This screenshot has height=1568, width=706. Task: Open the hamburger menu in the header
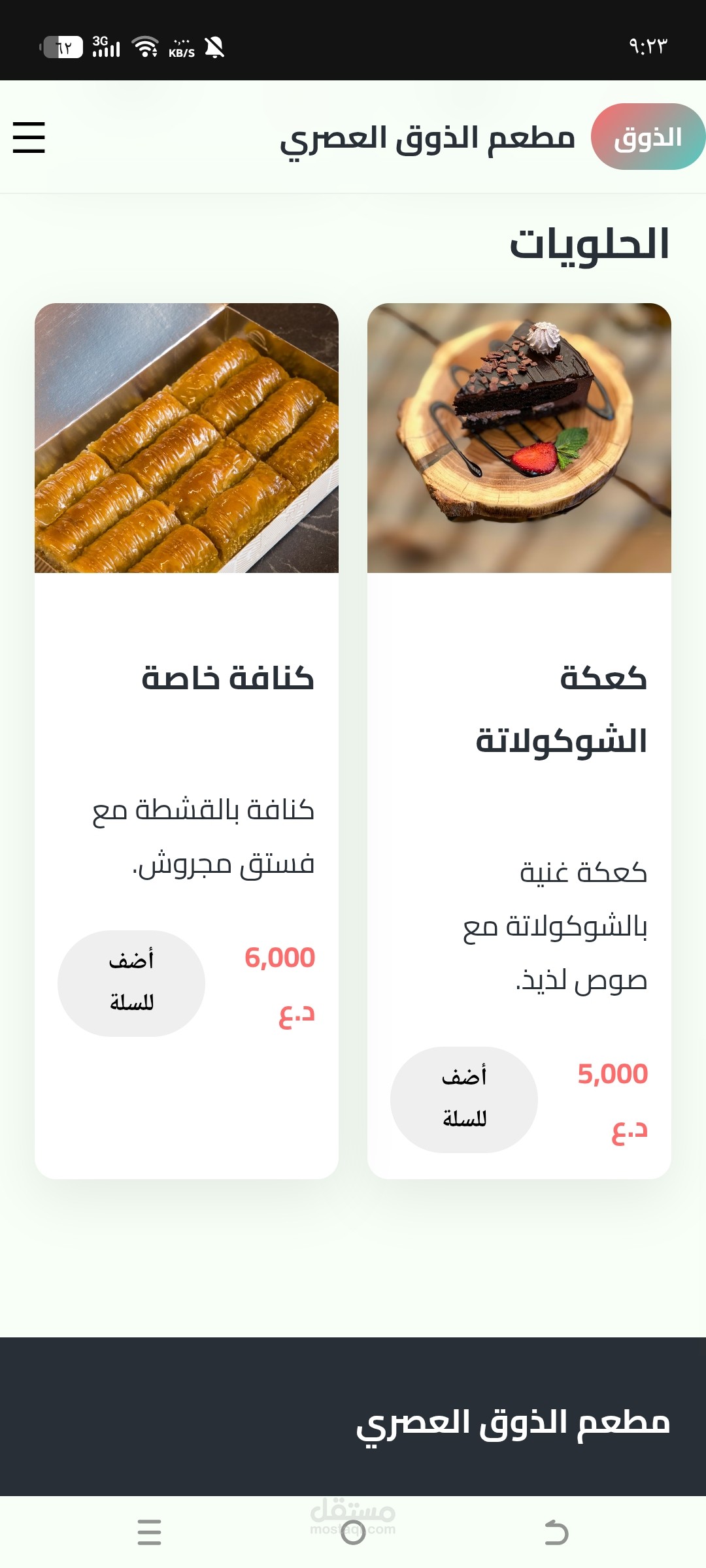tap(29, 137)
